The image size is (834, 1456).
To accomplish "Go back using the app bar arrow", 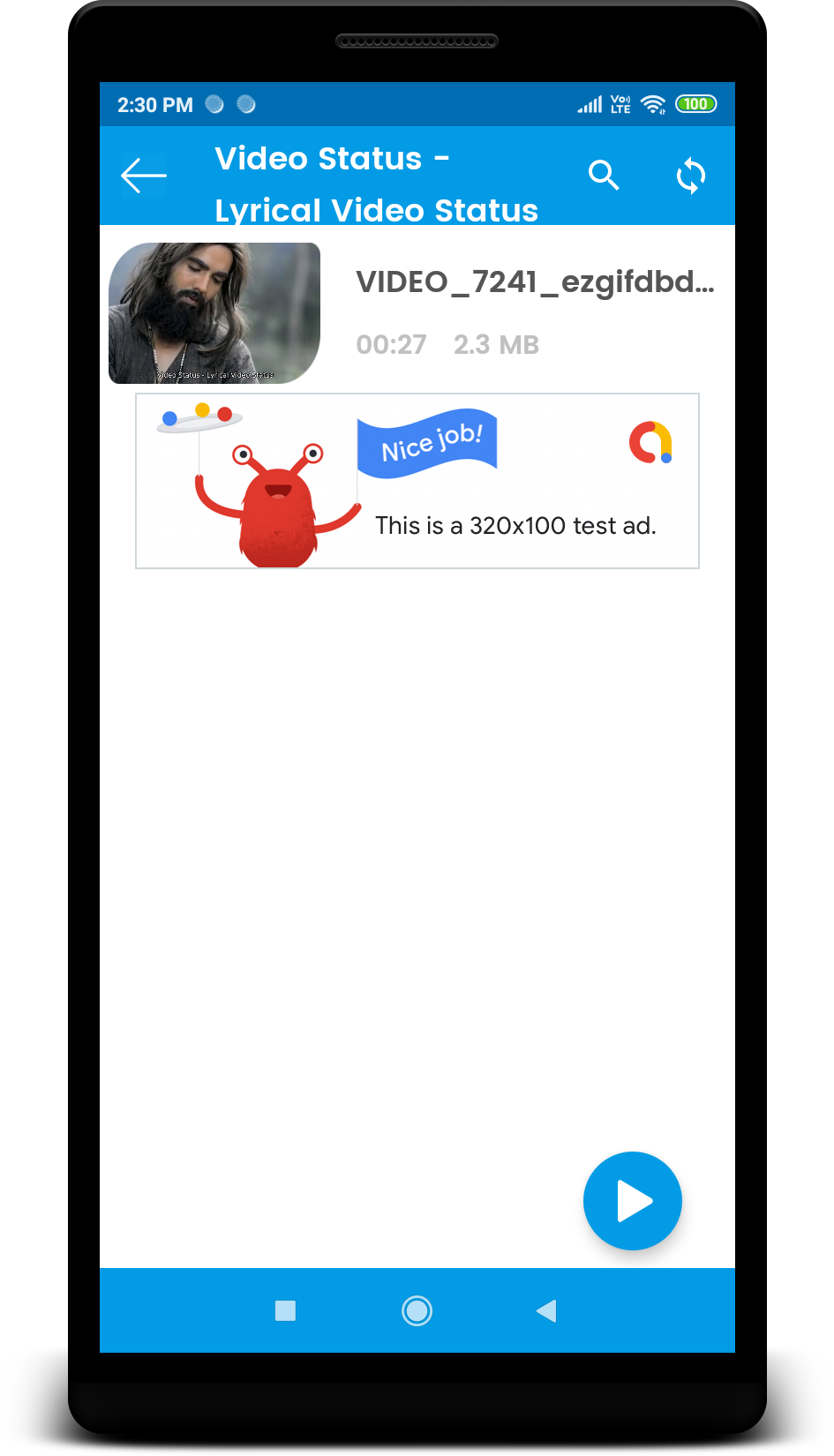I will tap(144, 176).
